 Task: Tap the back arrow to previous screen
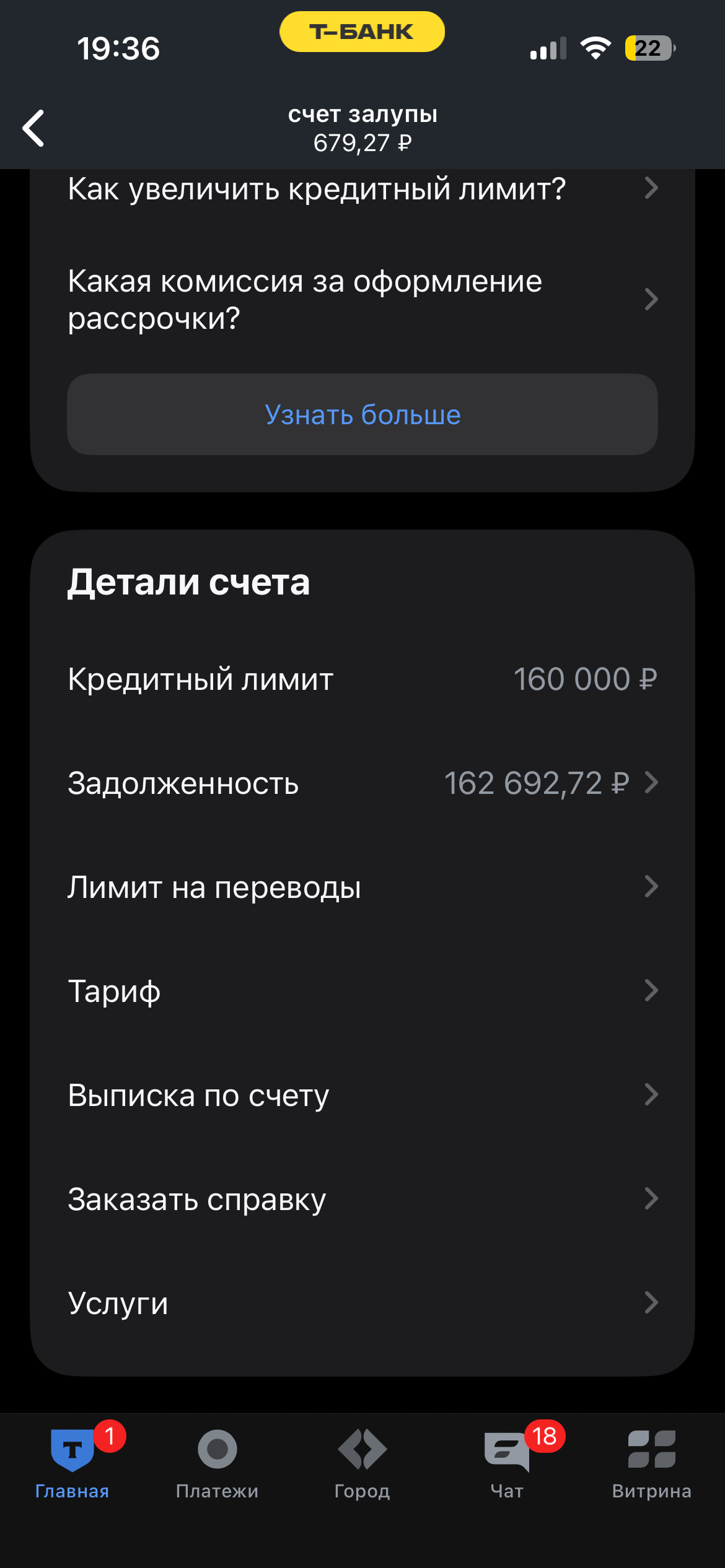click(x=34, y=128)
